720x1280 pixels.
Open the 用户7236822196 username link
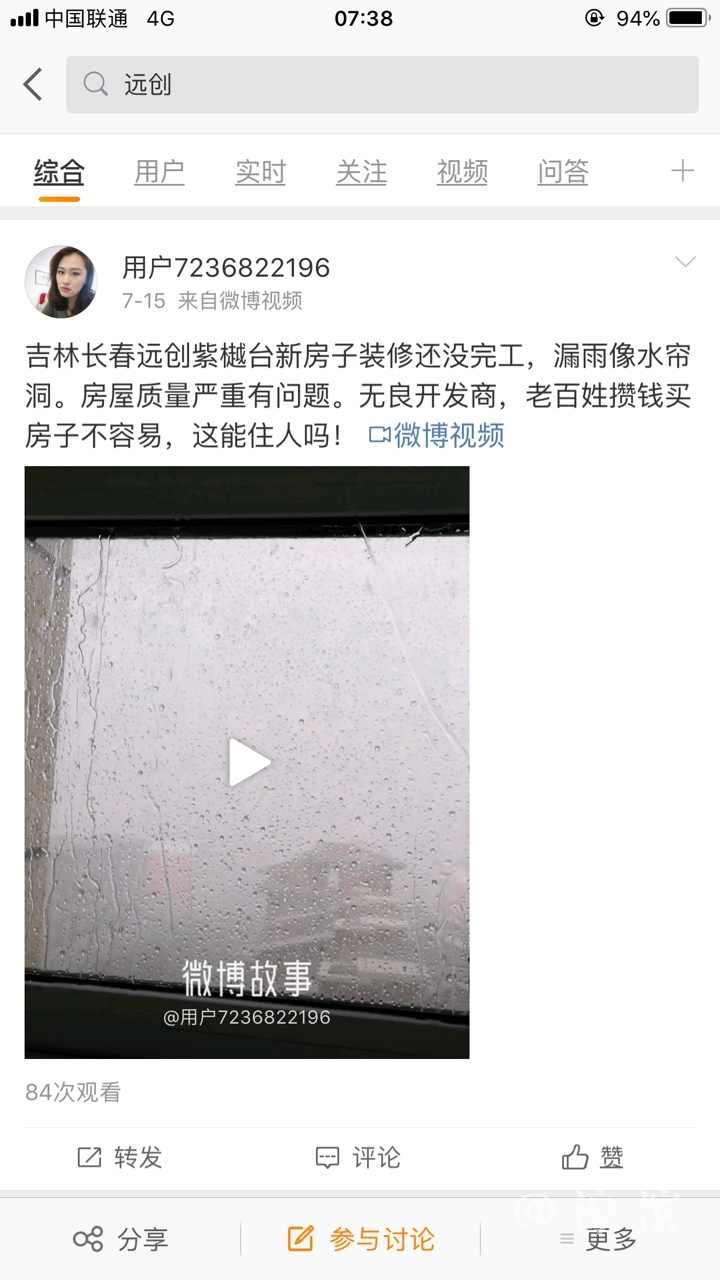(226, 268)
